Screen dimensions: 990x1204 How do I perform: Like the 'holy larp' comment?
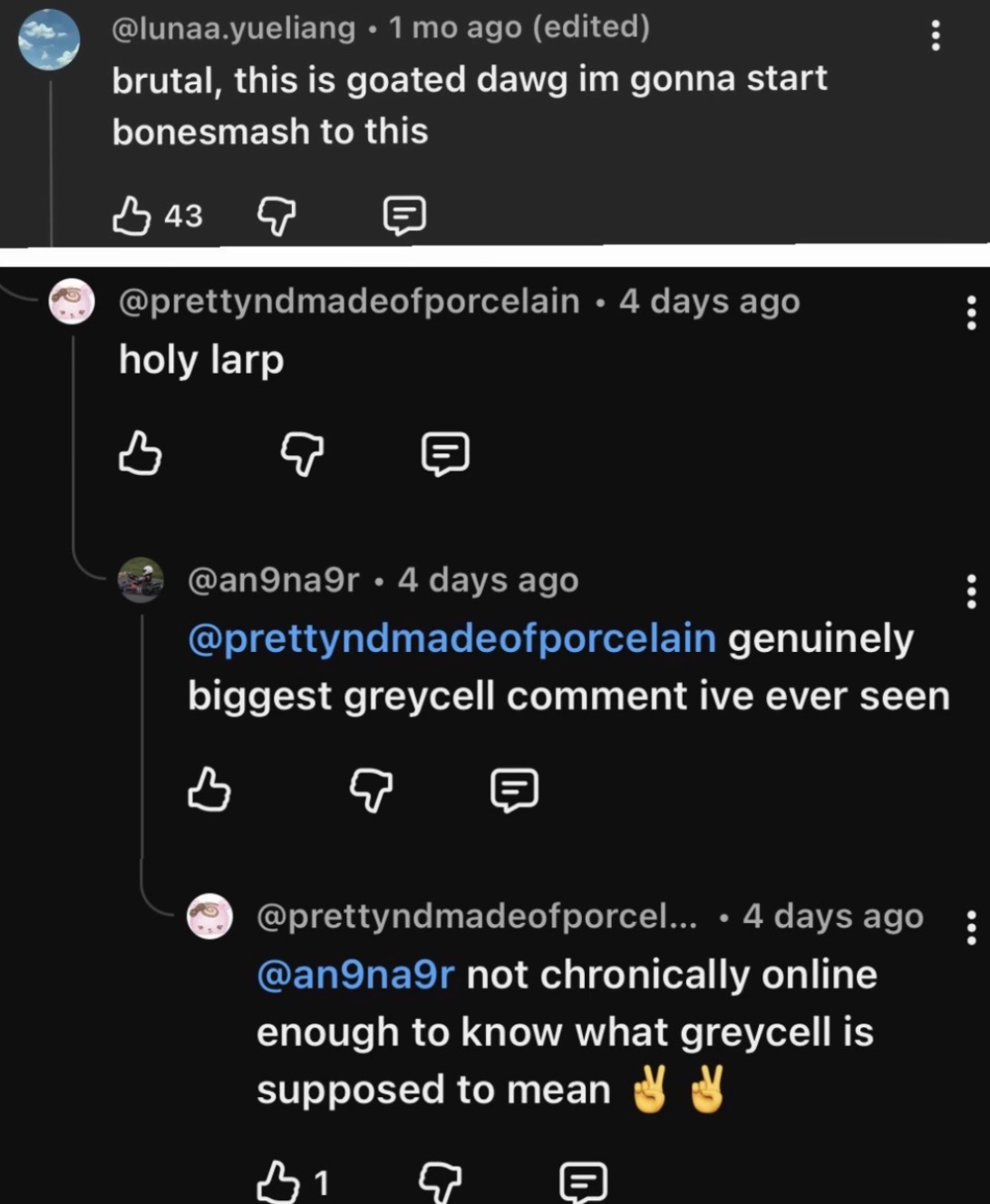tap(140, 453)
